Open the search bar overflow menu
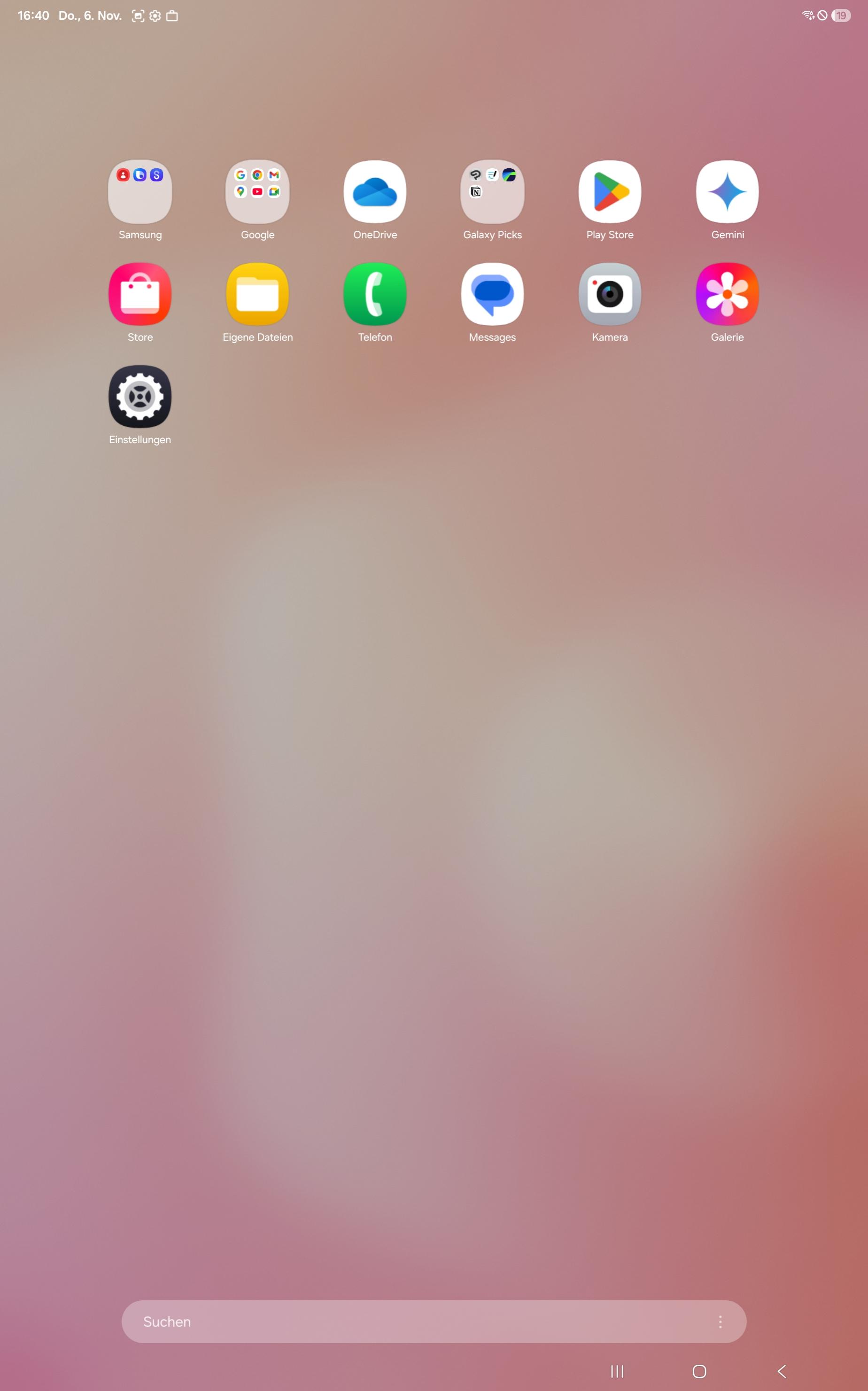The image size is (868, 1391). click(720, 1321)
